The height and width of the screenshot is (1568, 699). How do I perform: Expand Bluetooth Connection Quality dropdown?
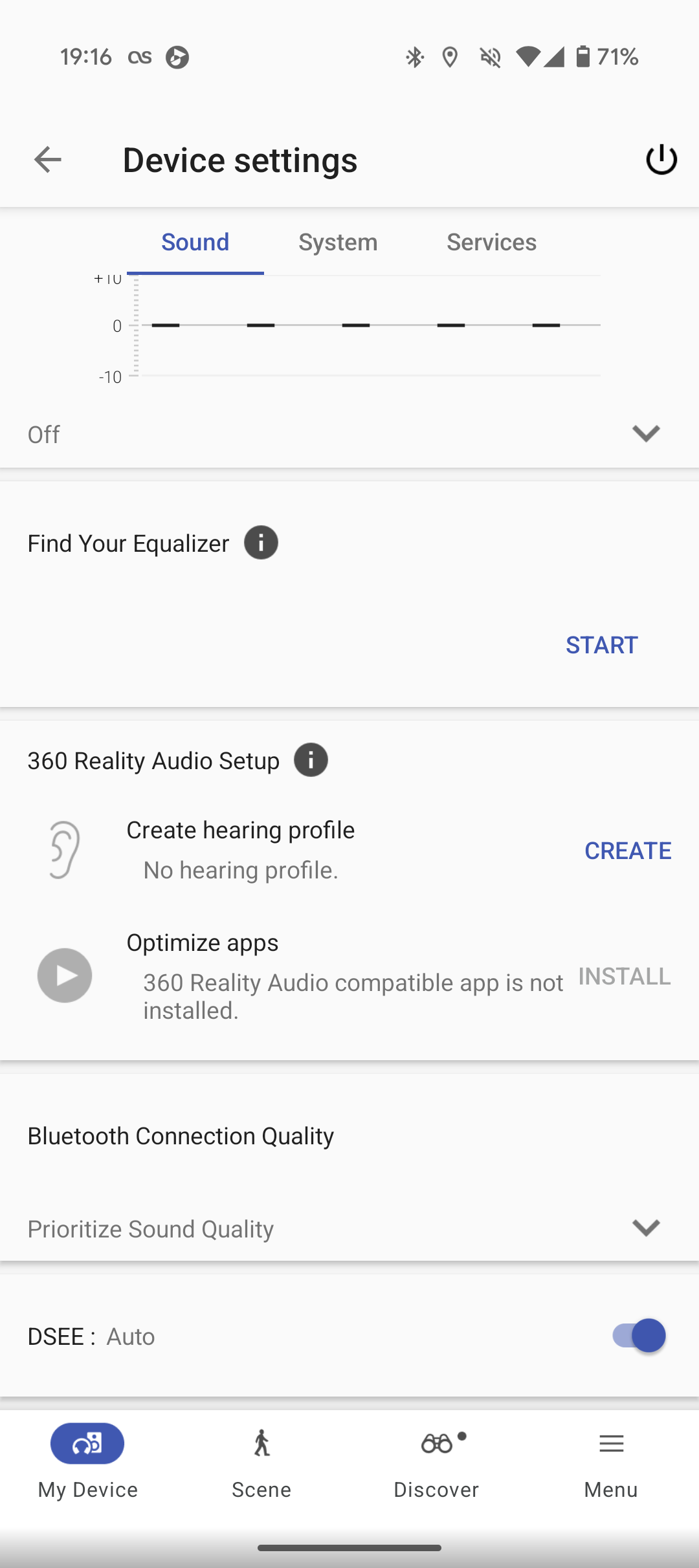coord(349,1228)
